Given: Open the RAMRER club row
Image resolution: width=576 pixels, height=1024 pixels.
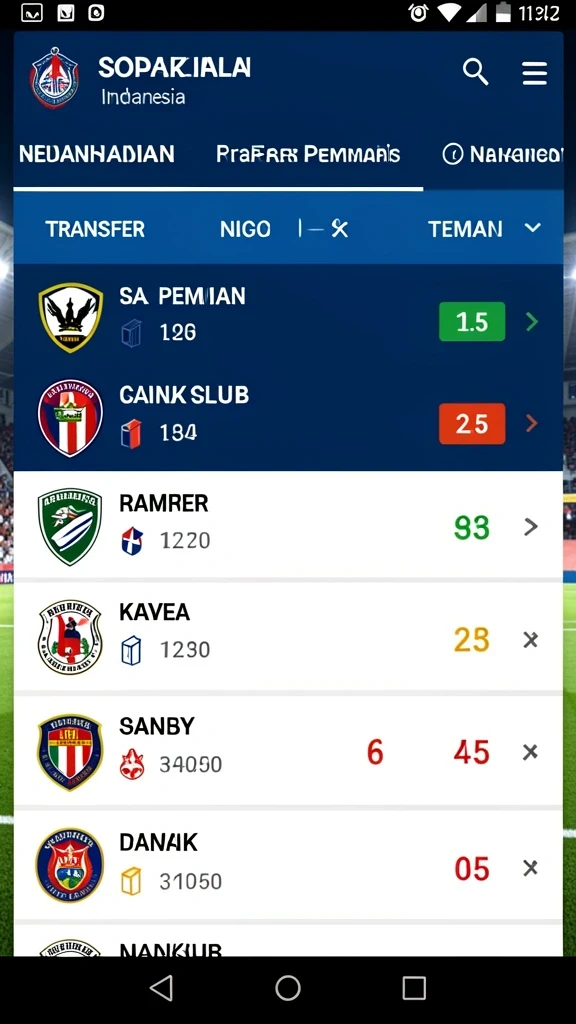Looking at the screenshot, I should point(288,524).
